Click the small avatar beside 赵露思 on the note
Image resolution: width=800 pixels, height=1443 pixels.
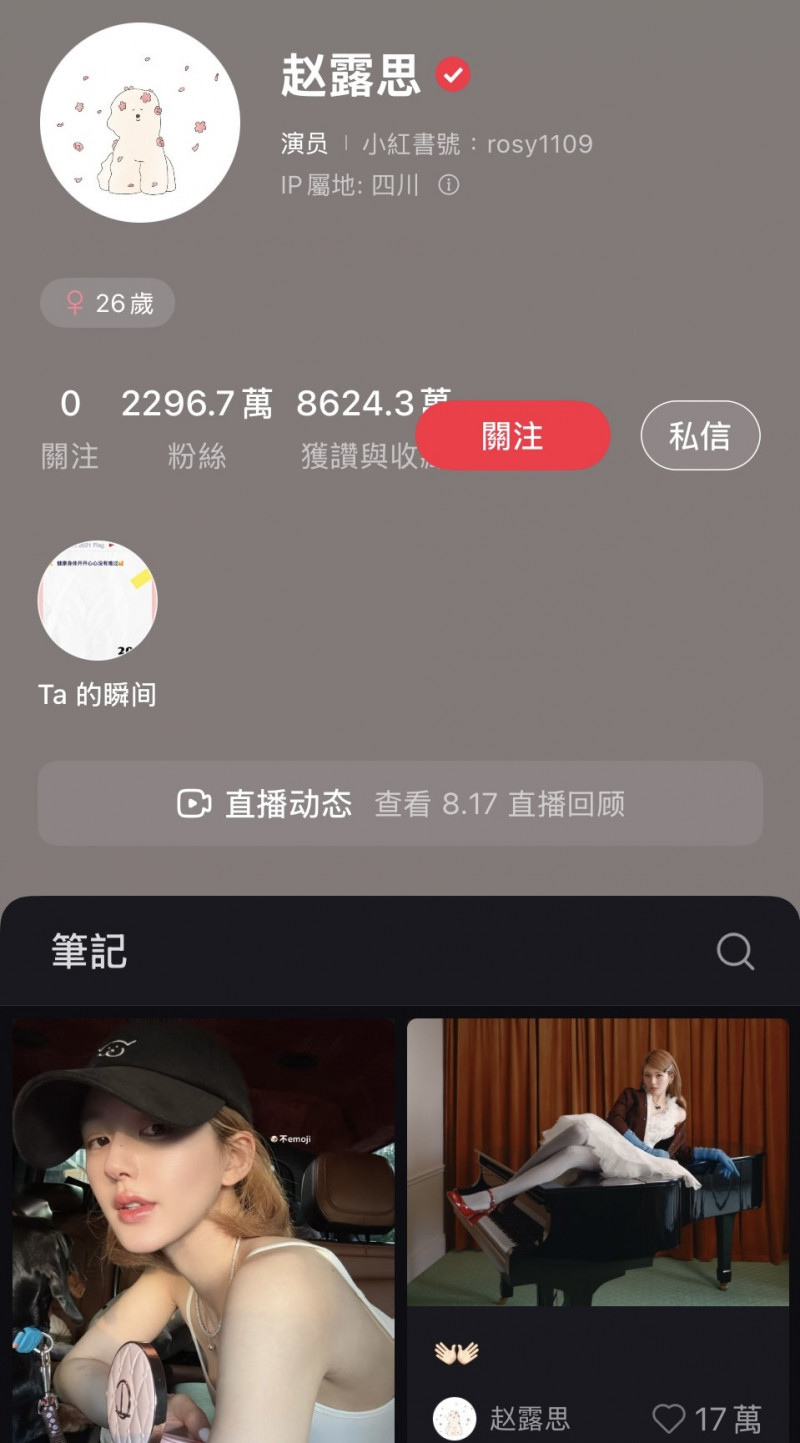(456, 1418)
